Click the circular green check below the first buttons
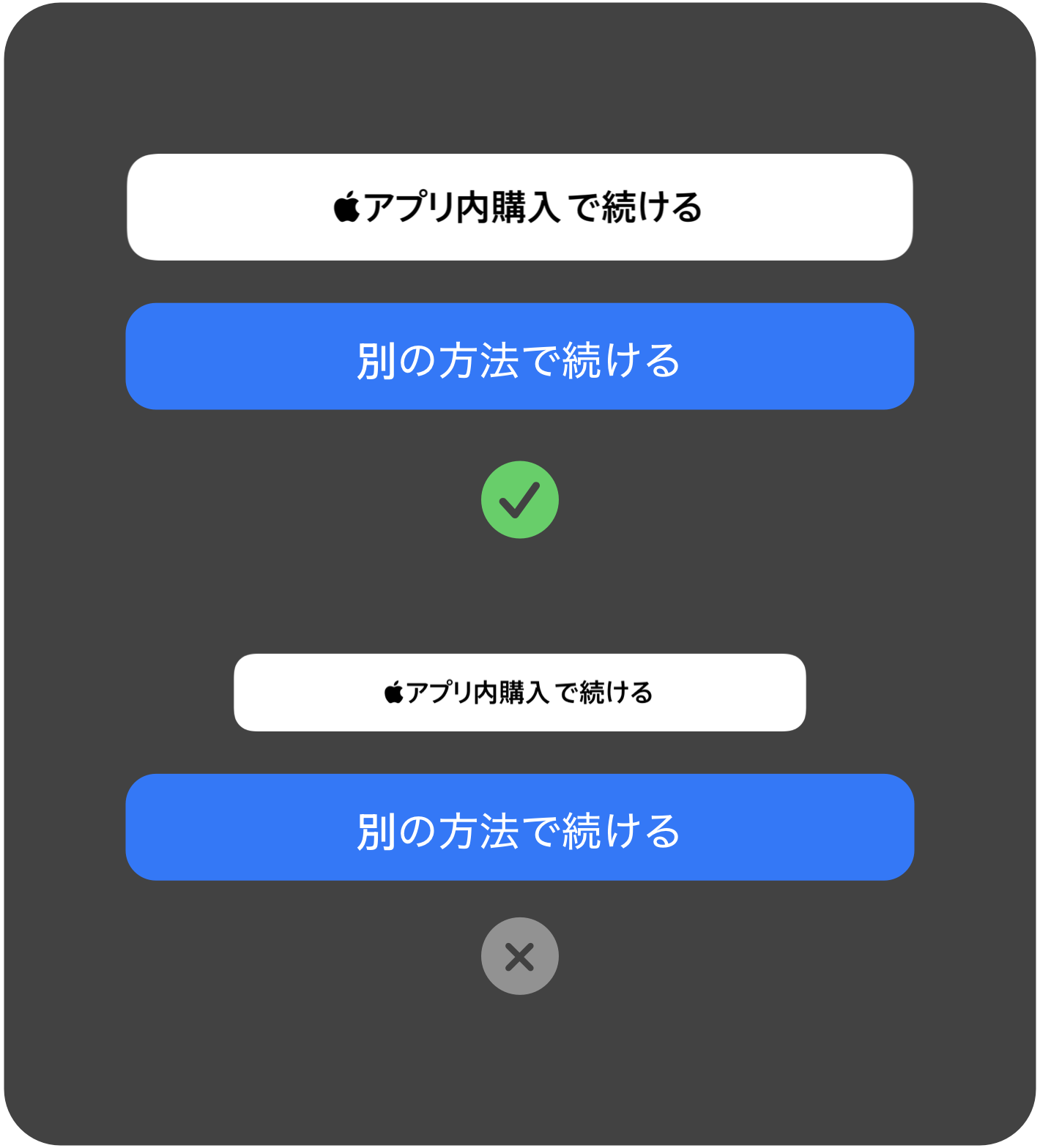 click(520, 499)
